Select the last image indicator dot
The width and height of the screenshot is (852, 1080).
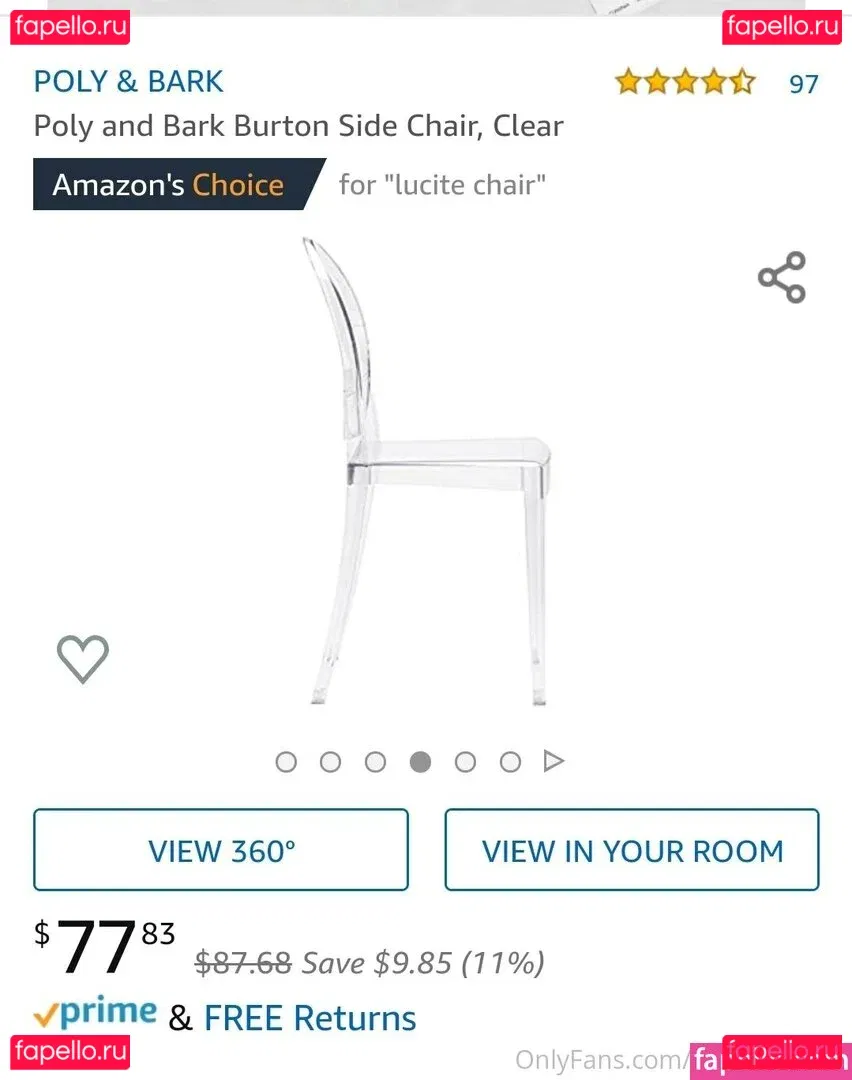click(510, 762)
